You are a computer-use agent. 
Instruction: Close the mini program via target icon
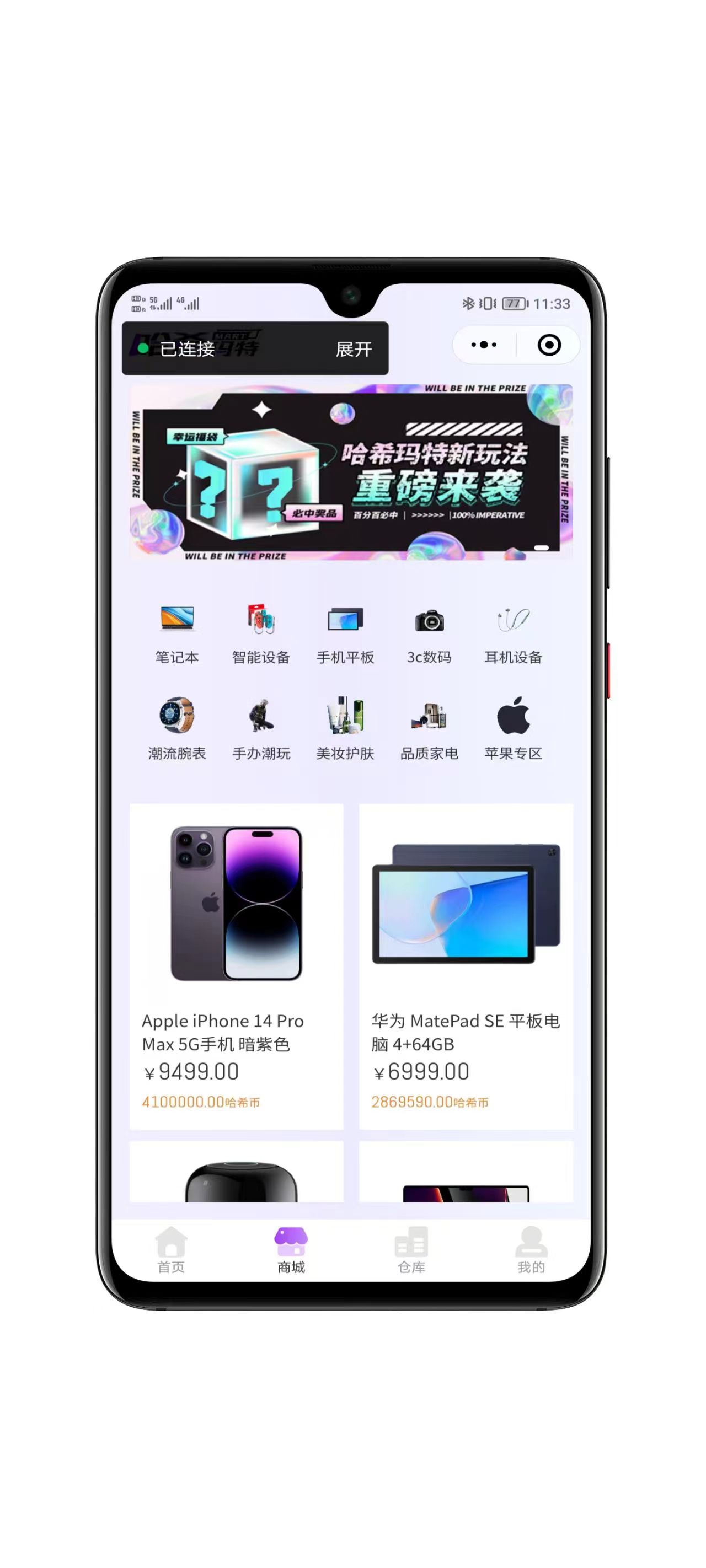(x=549, y=345)
